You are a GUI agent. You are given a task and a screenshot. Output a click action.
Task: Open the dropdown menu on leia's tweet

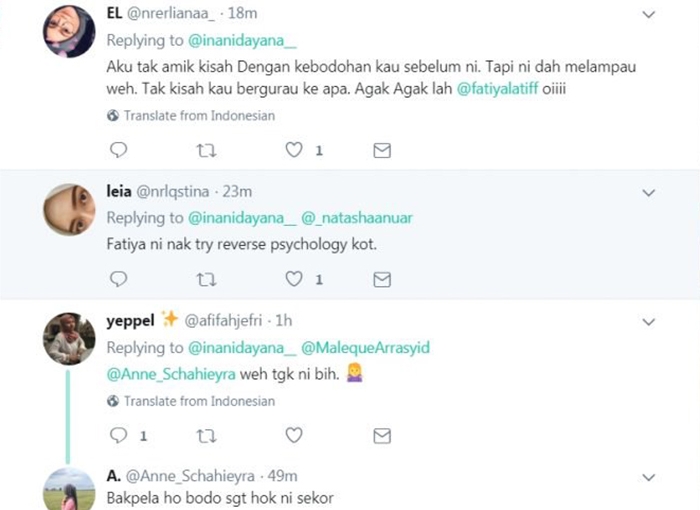click(648, 192)
